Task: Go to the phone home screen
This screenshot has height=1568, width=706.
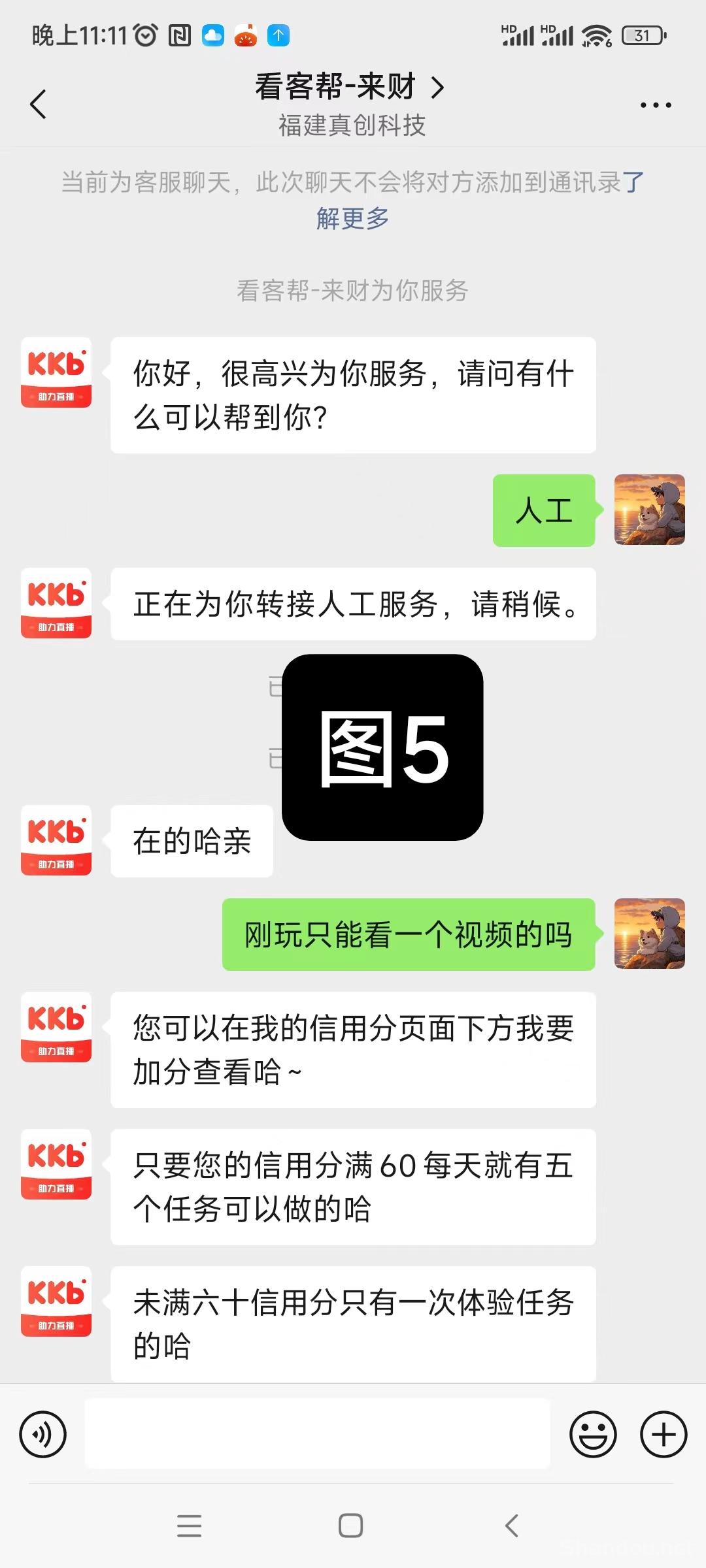Action: (351, 1526)
